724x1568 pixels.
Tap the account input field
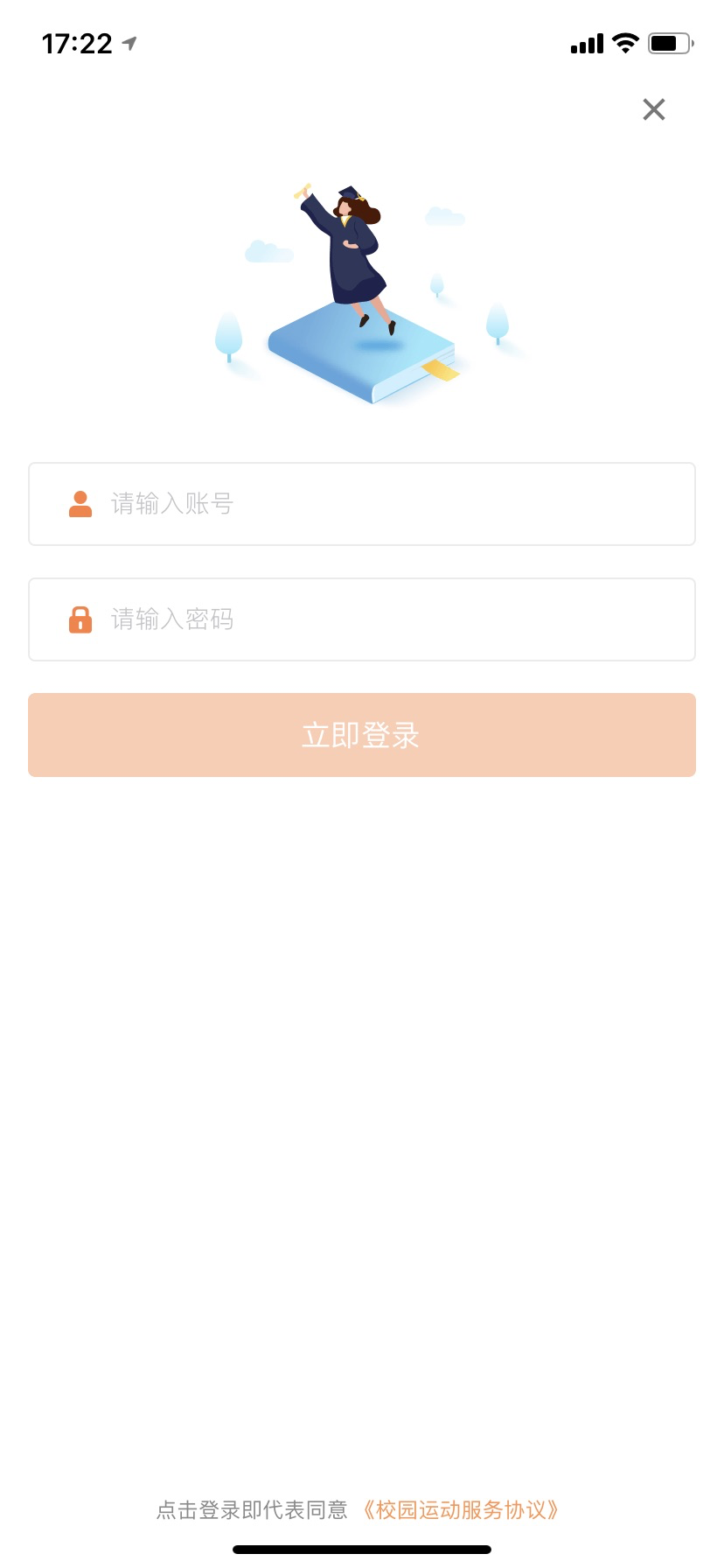click(x=362, y=504)
